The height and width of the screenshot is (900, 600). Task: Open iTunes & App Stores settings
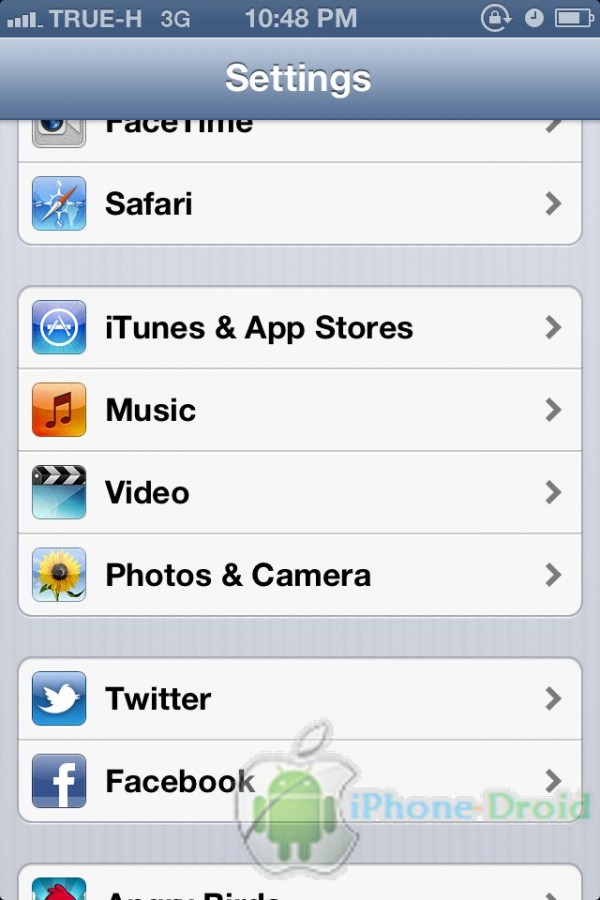point(300,328)
